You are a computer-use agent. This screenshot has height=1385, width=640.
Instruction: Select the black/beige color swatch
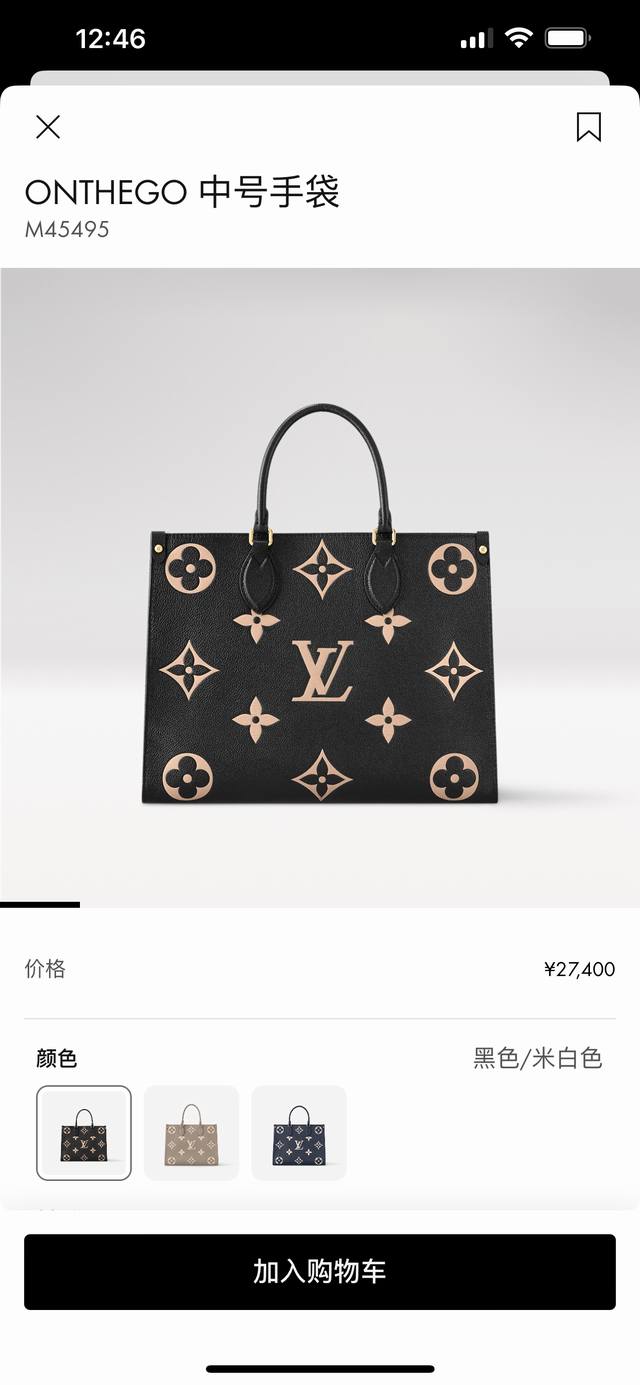point(84,1133)
